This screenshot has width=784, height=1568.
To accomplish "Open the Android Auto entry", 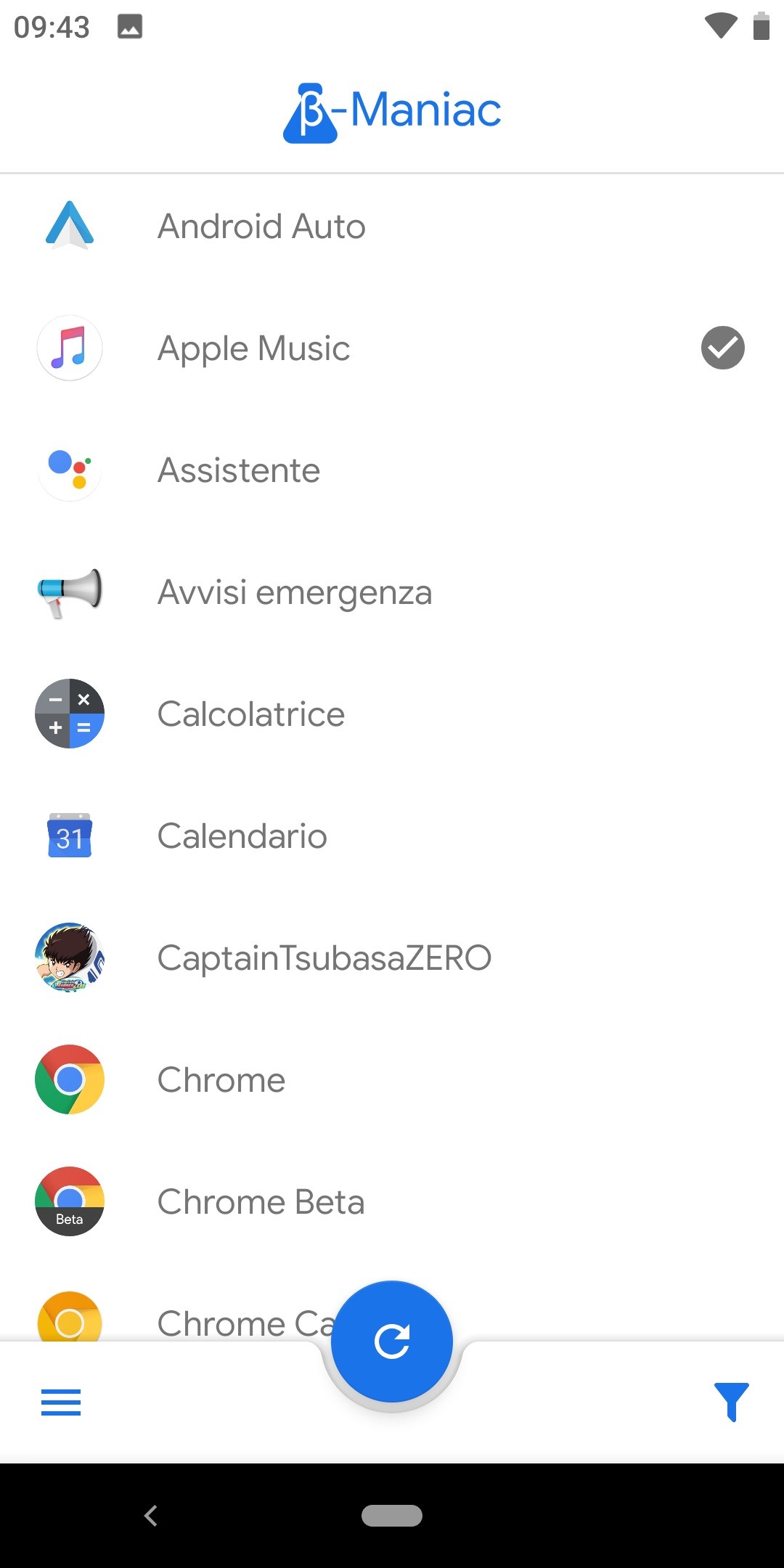I will (x=261, y=226).
